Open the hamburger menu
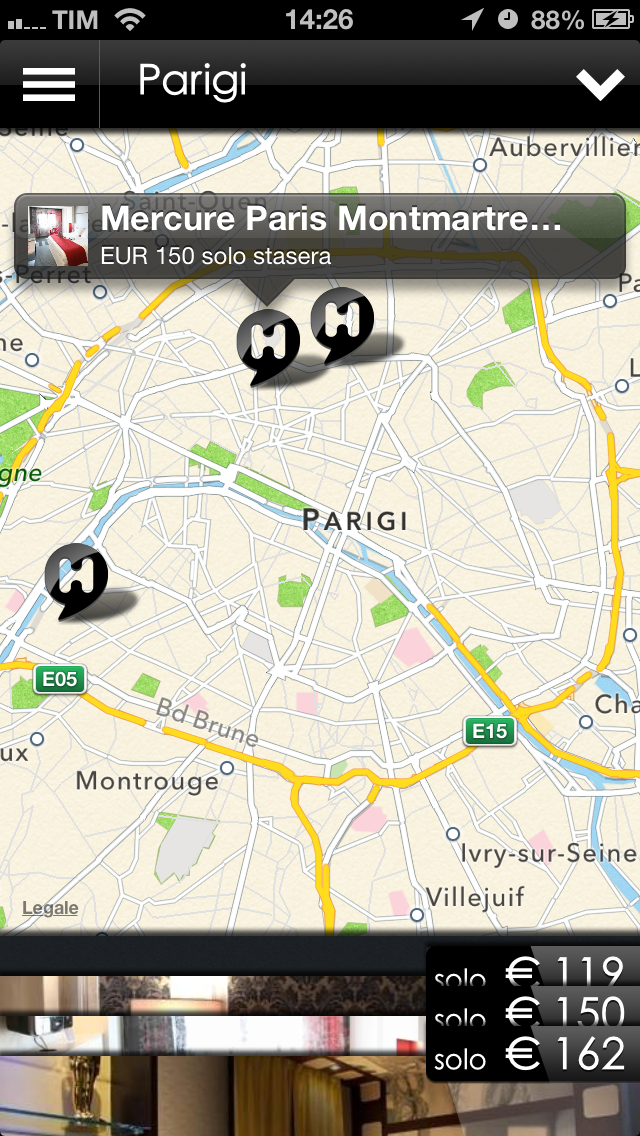The height and width of the screenshot is (1136, 640). point(49,84)
